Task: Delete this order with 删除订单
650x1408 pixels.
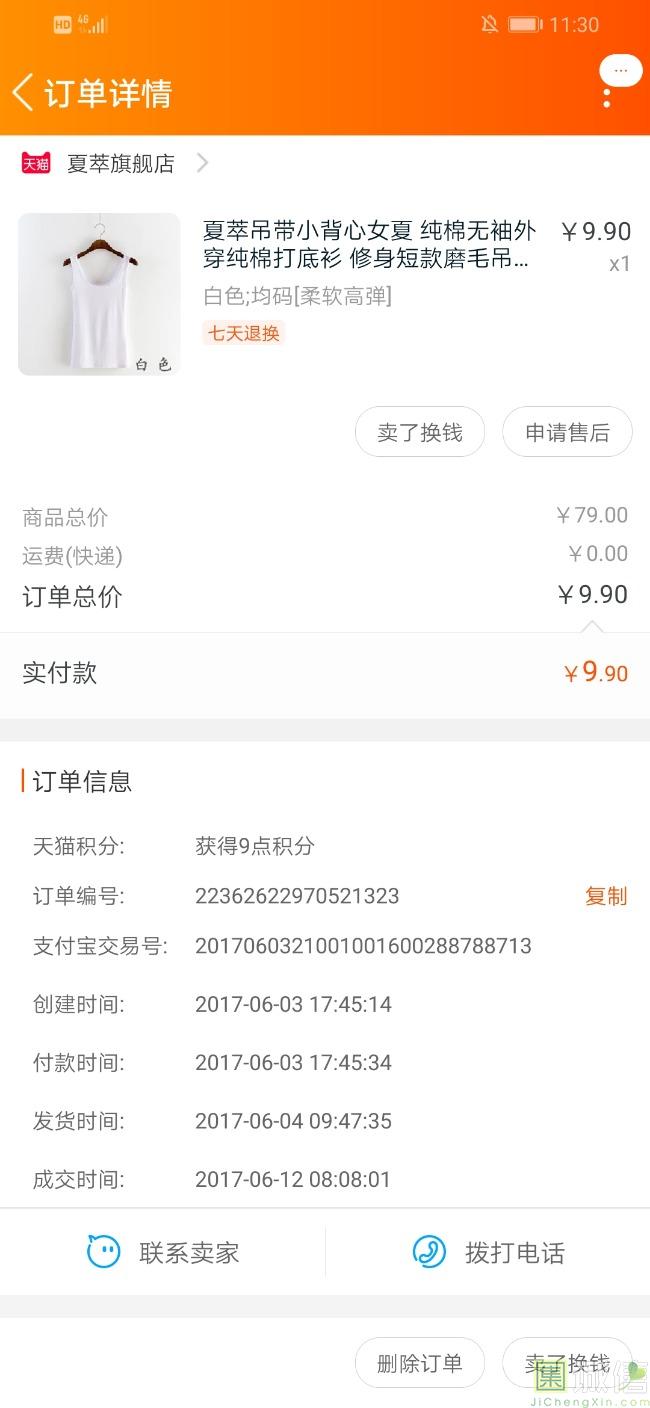Action: tap(420, 1363)
